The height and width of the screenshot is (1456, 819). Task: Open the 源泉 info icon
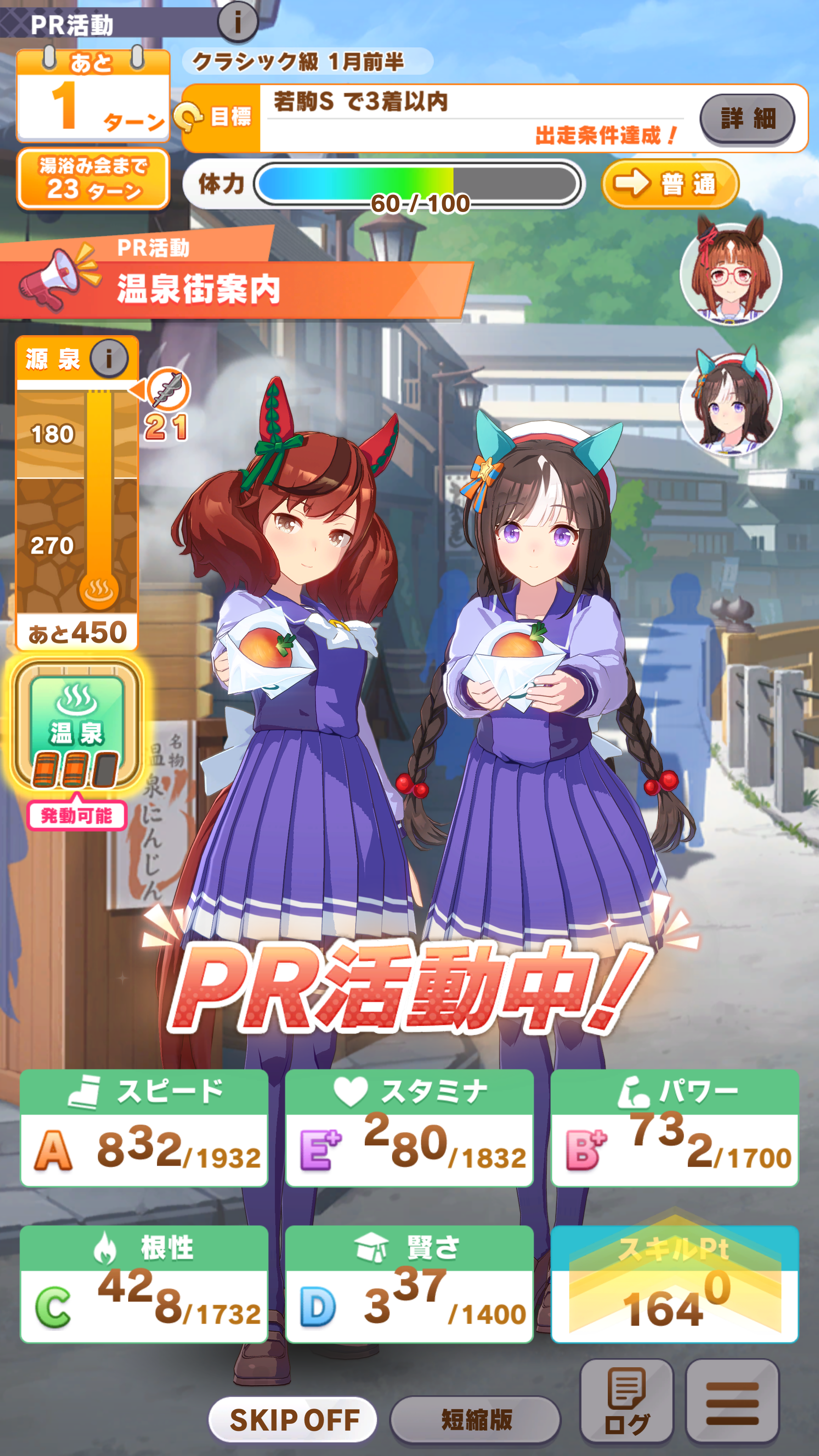pos(109,358)
